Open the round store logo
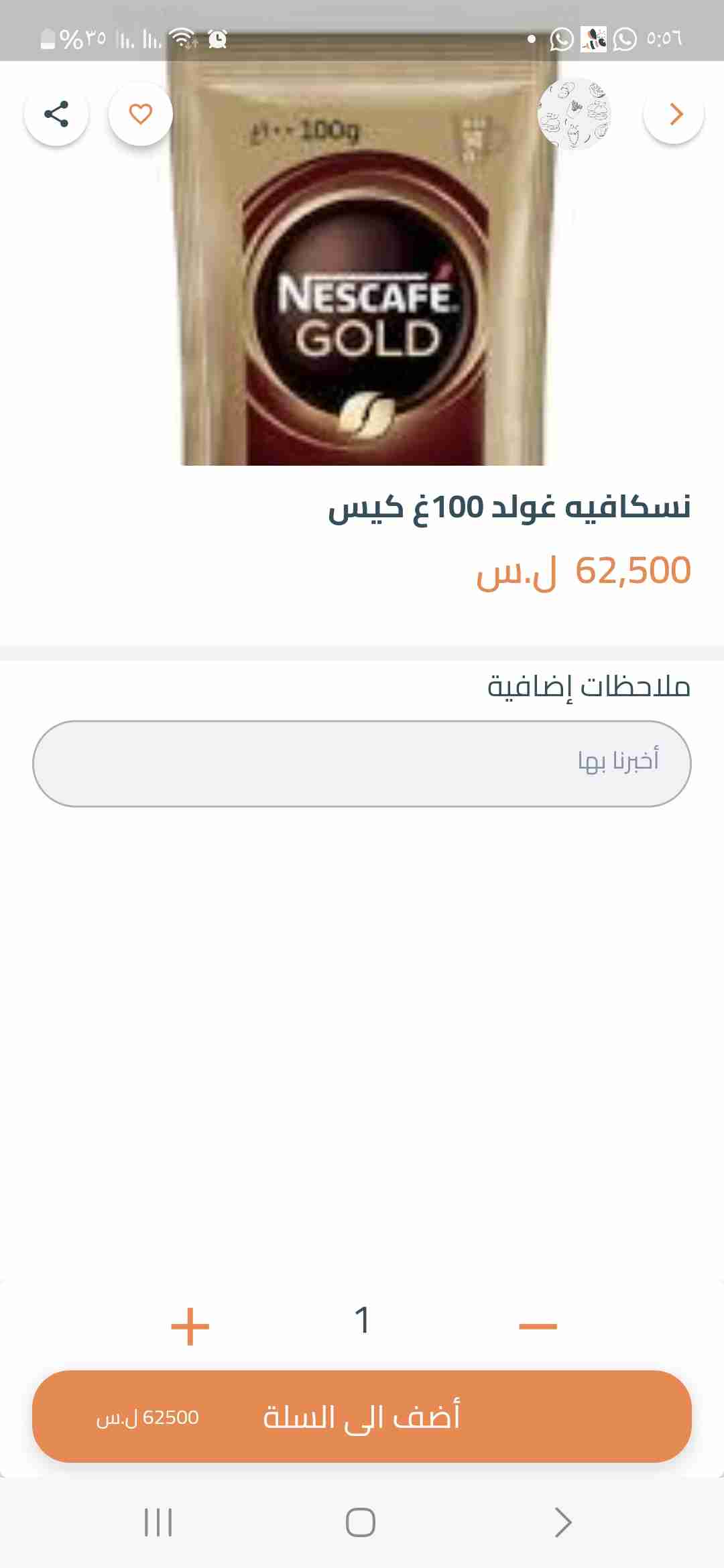 pos(575,114)
